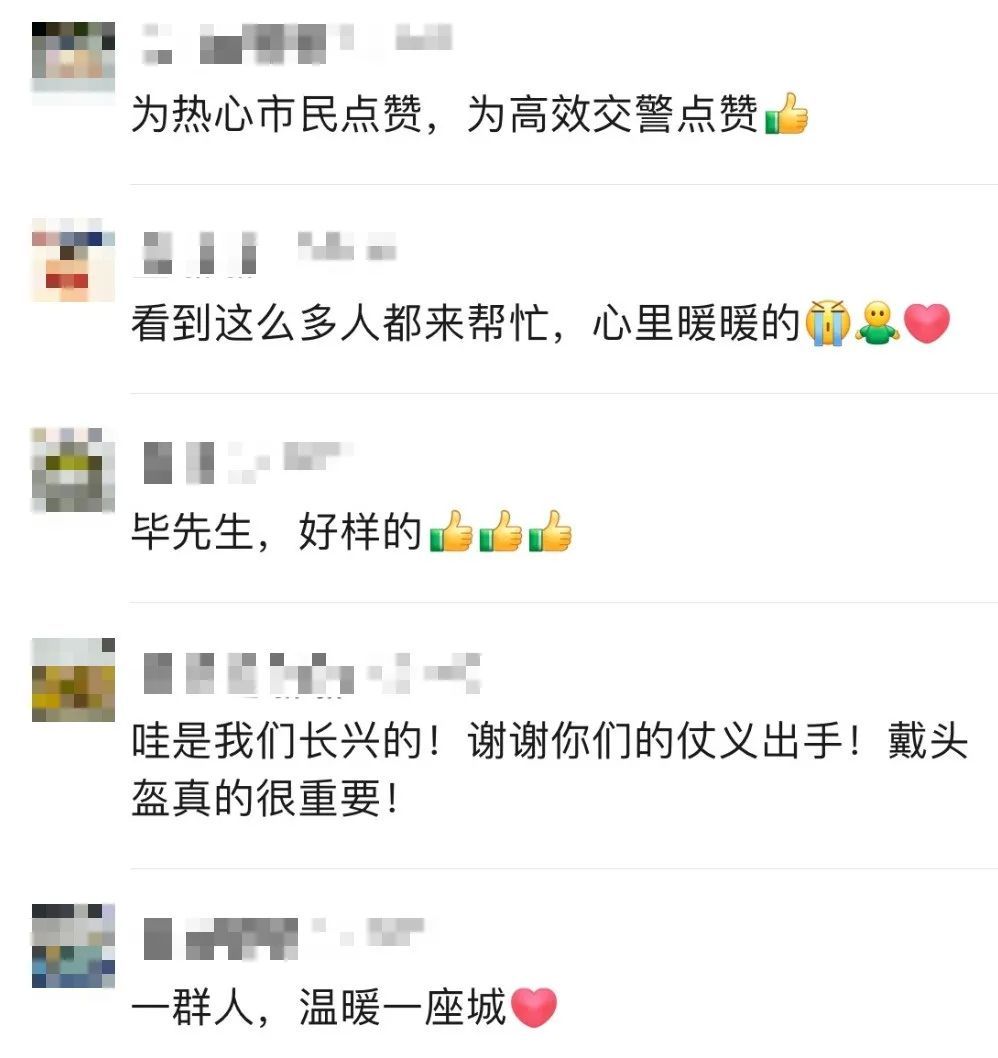This screenshot has width=998, height=1058.
Task: Click the first thumbs-up emoji praising 毕先生
Action: (x=451, y=535)
